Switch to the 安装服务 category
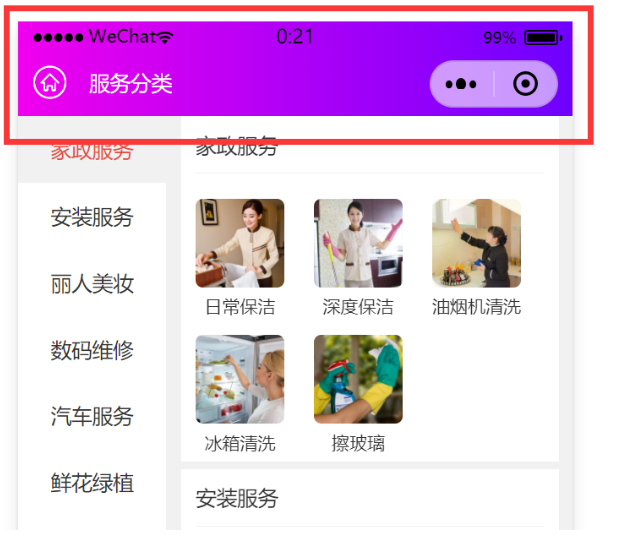Screen dimensions: 633x543 point(92,217)
